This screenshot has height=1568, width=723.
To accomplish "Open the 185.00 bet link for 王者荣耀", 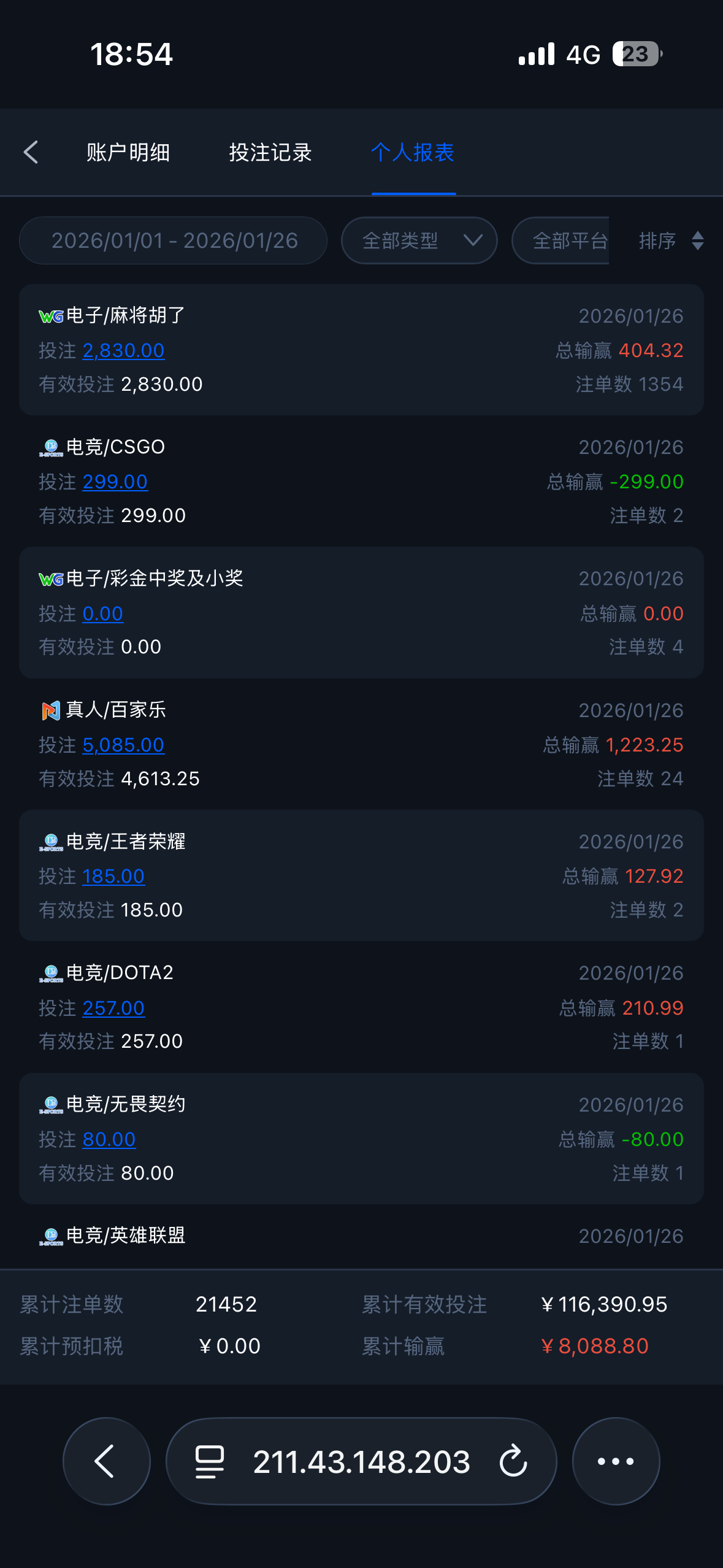I will (113, 876).
